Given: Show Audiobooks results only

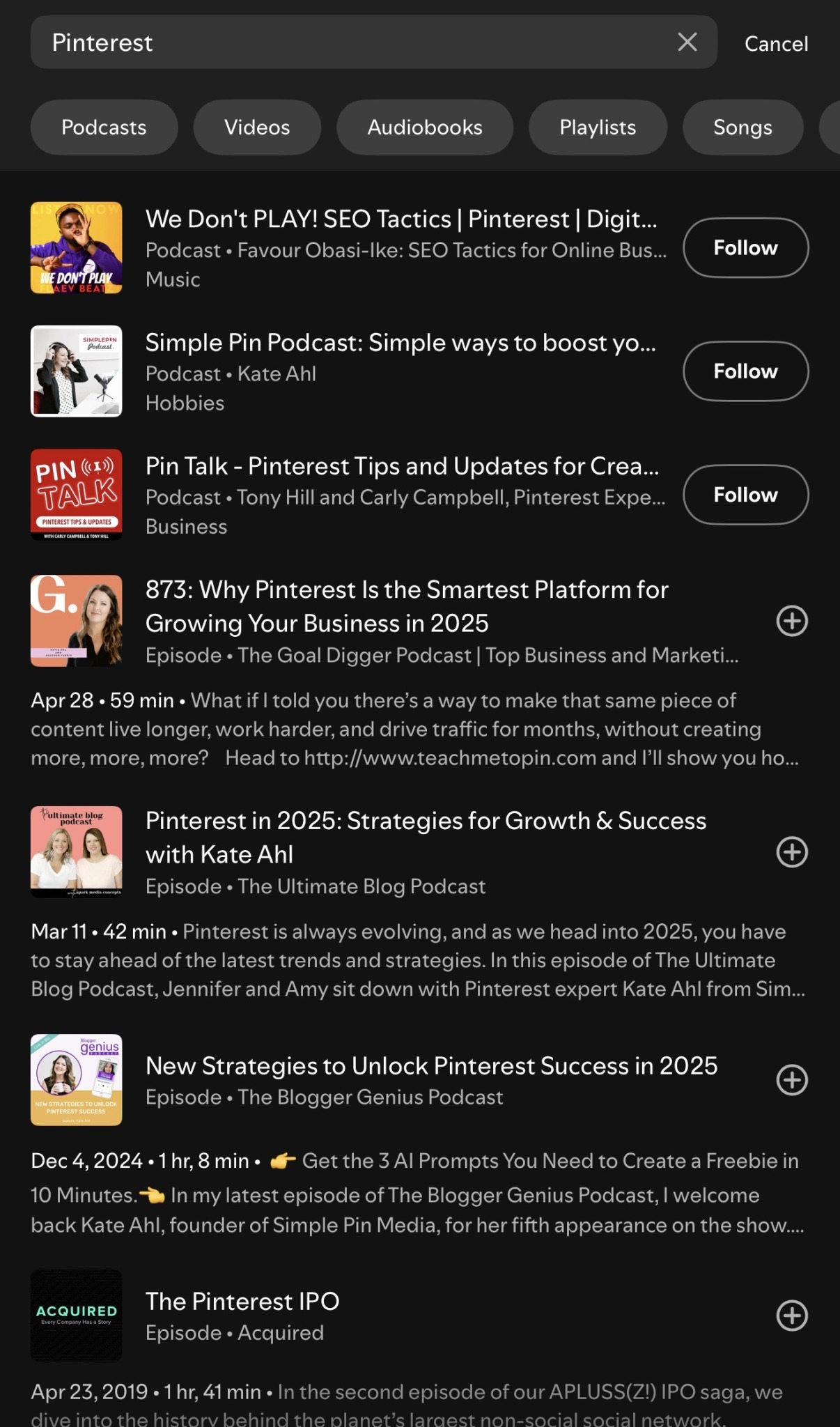Looking at the screenshot, I should [424, 128].
